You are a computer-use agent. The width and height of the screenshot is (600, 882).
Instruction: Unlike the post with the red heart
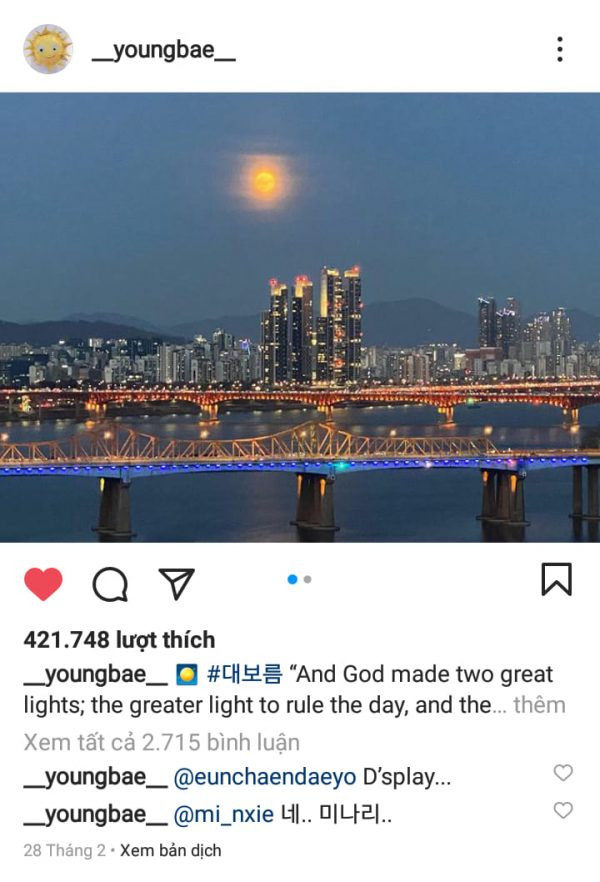pos(43,583)
